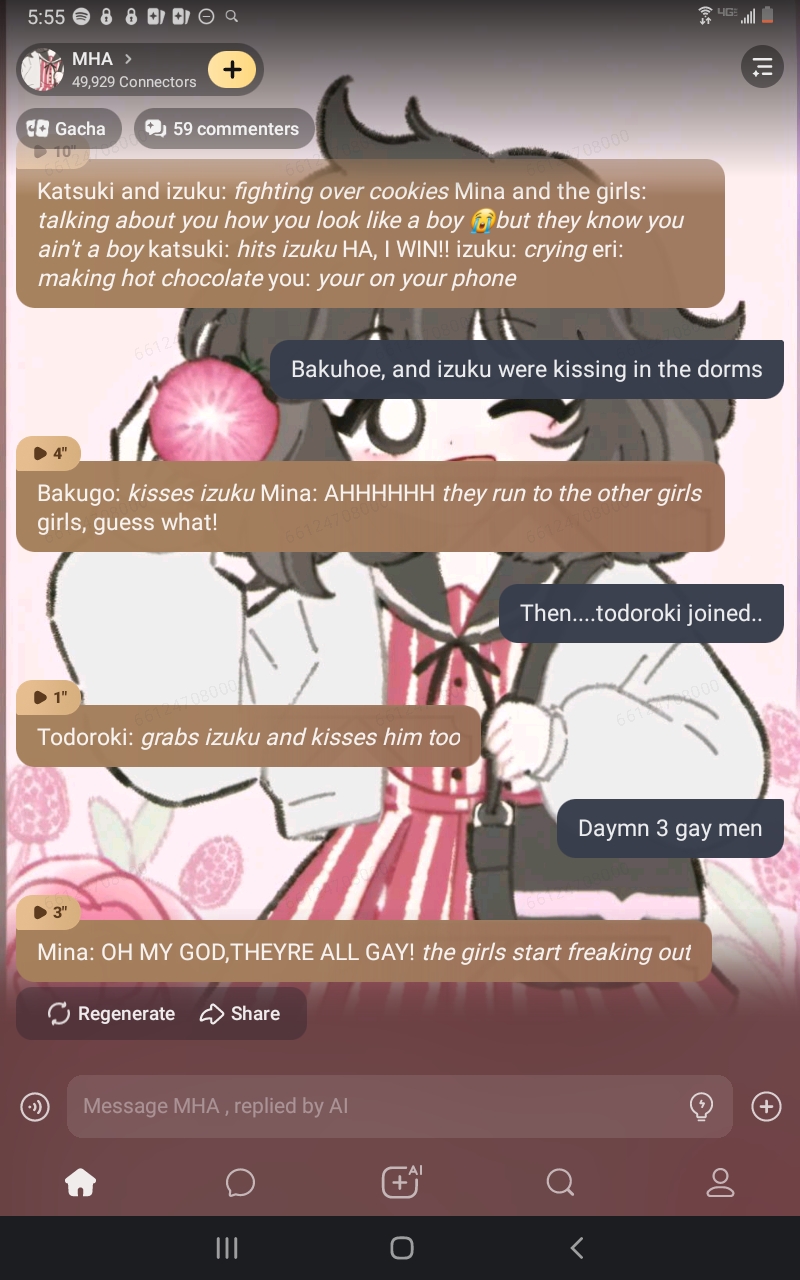Tap the lightbulb suggestion icon
Viewport: 800px width, 1280px height.
tap(702, 1106)
